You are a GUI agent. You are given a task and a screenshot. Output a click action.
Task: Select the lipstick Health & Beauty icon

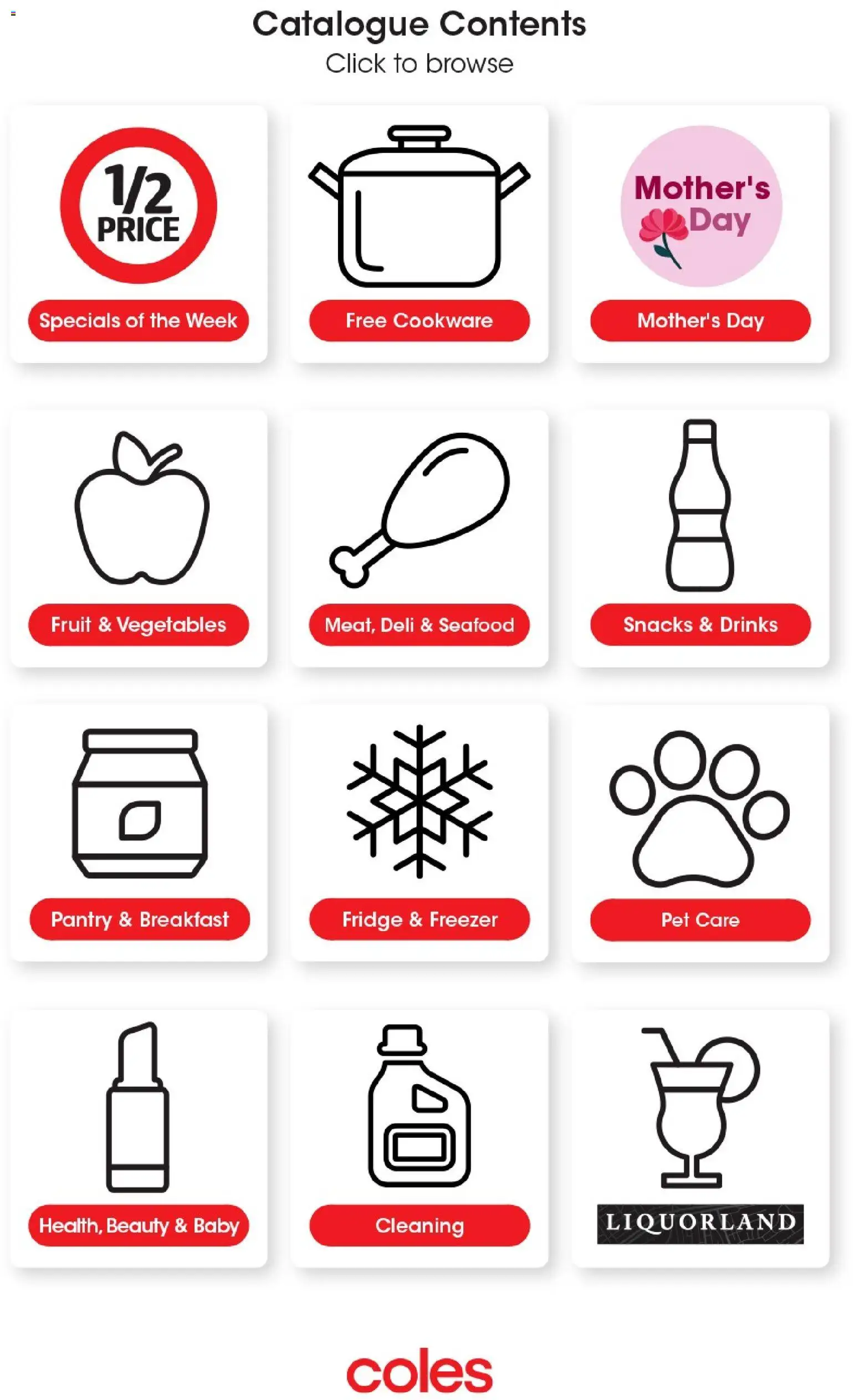[x=138, y=1108]
